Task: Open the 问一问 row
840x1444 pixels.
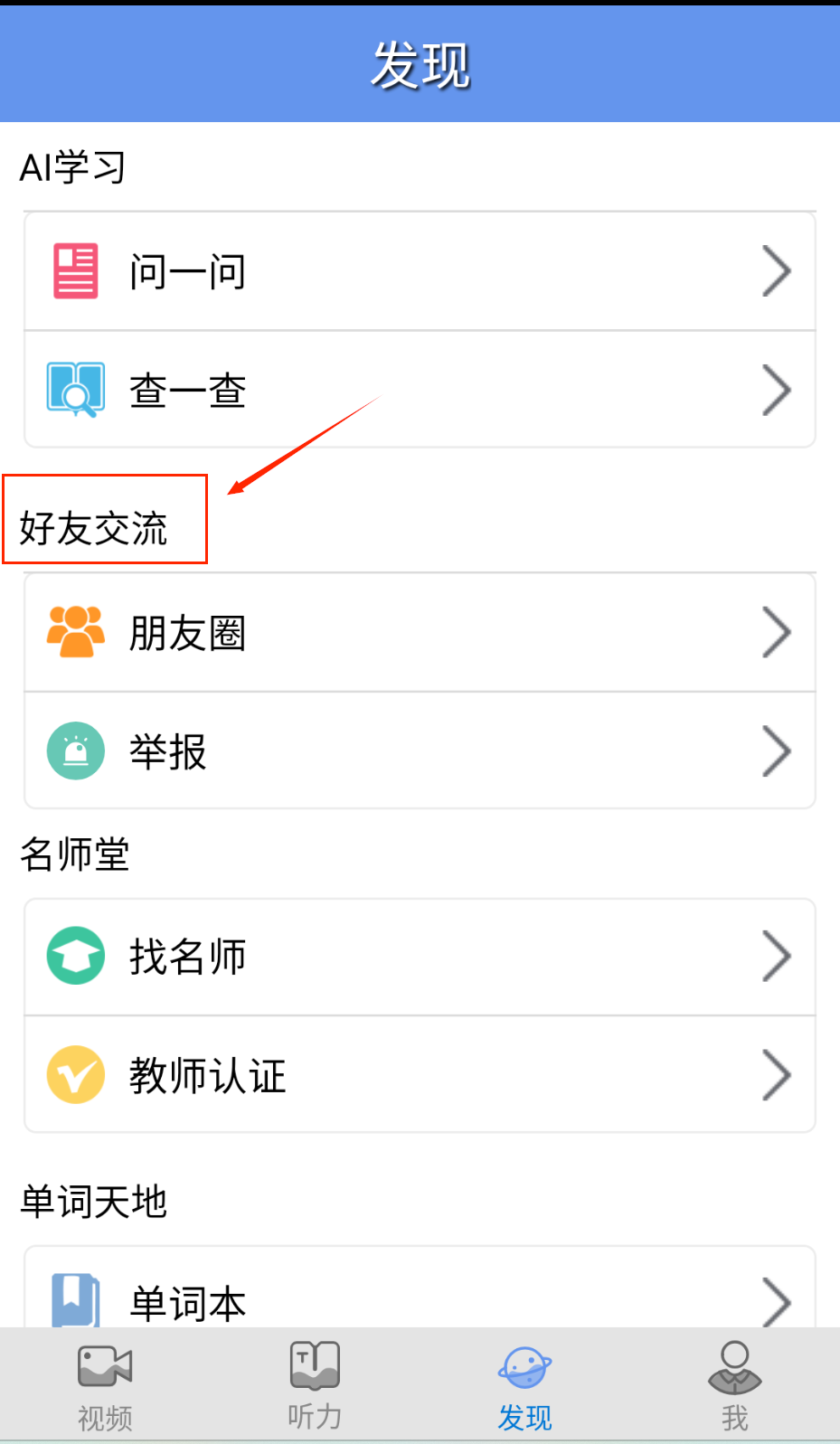Action: pos(420,271)
